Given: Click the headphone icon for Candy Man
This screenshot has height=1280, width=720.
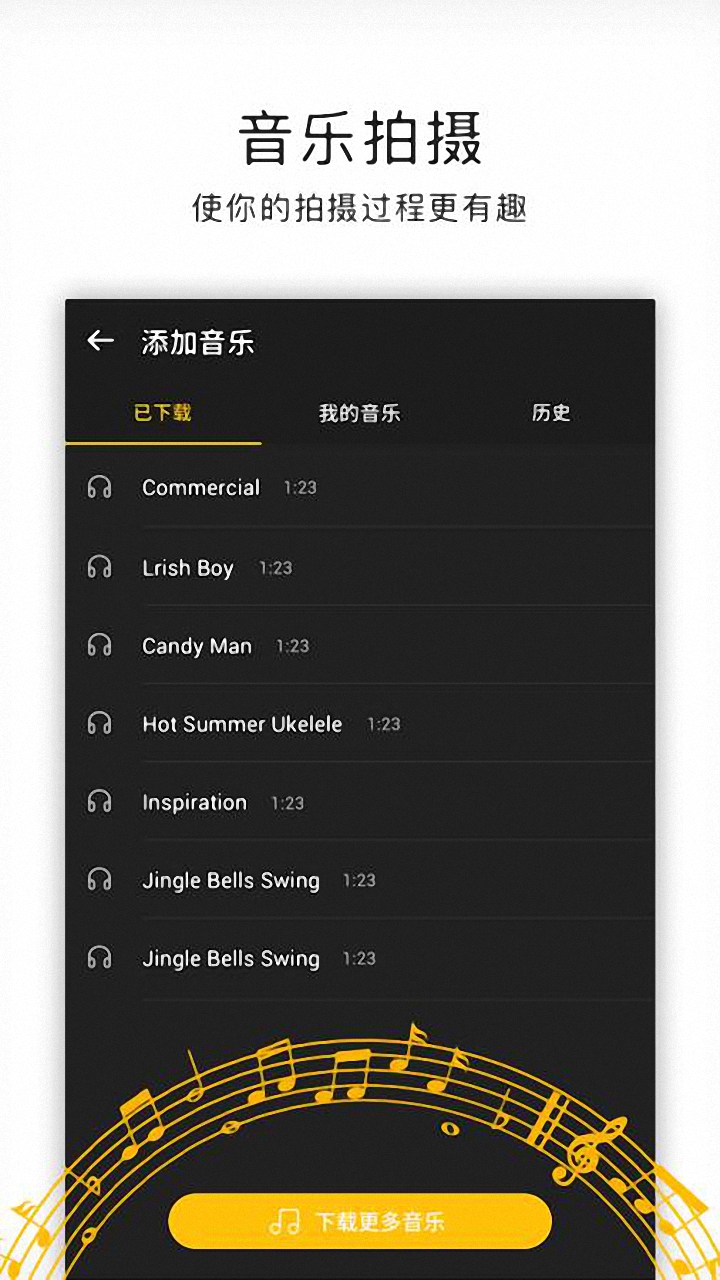Looking at the screenshot, I should 98,646.
